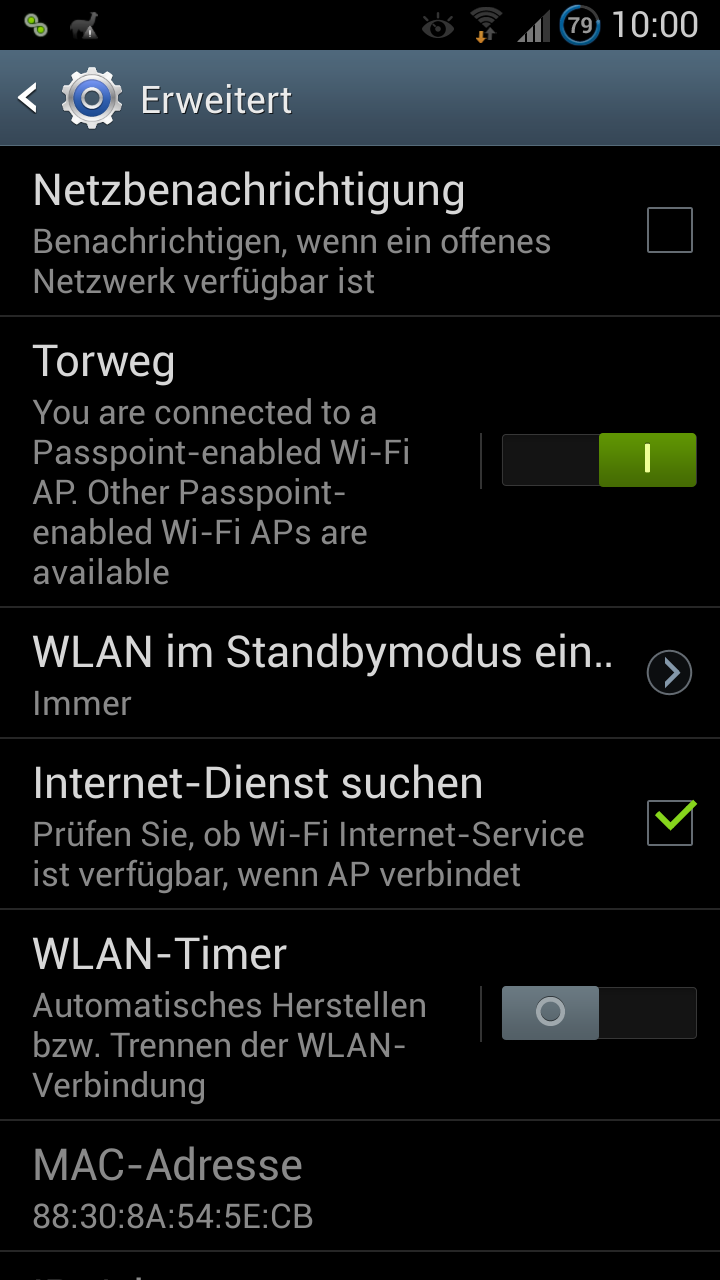720x1280 pixels.
Task: Enable the Netzbenachrichtigung checkbox
Action: point(669,230)
